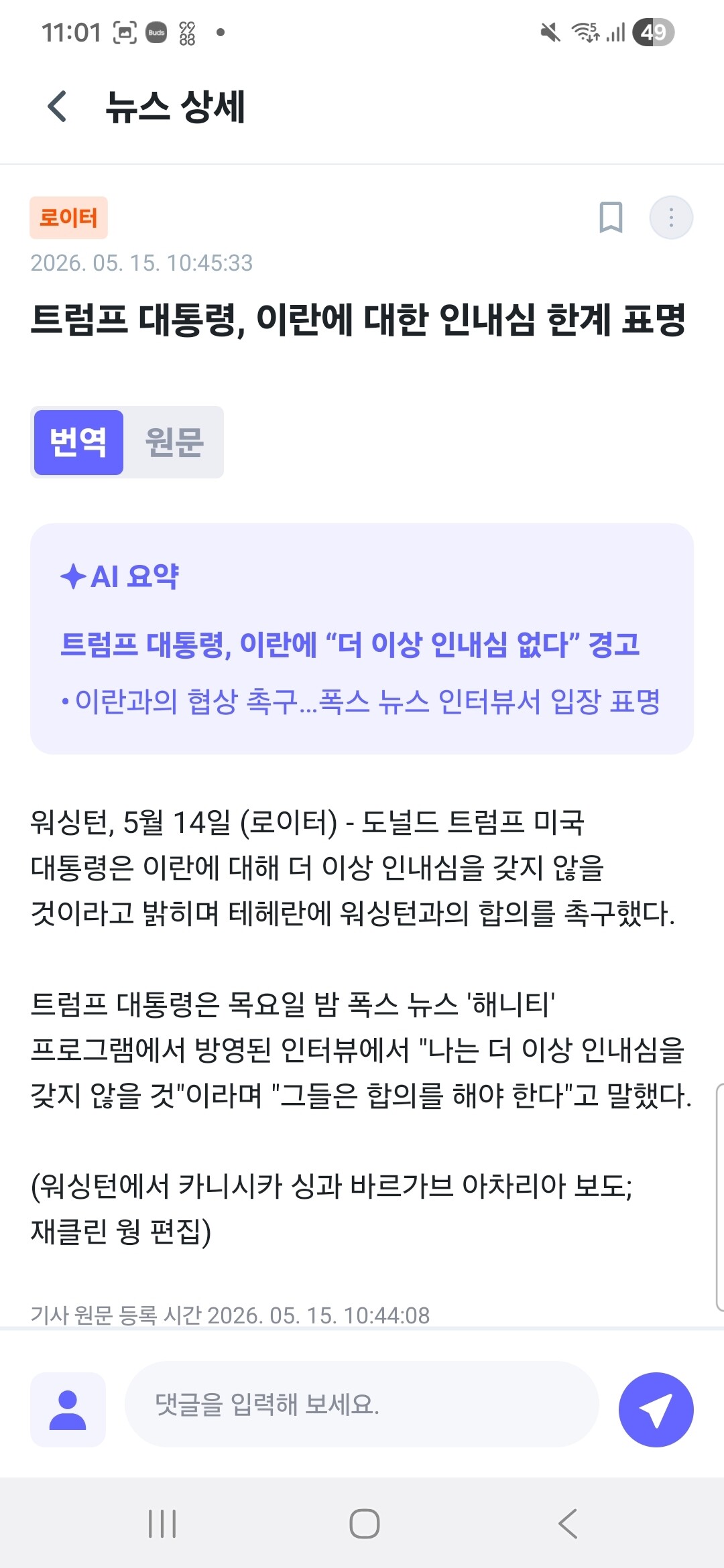Tap the 댓글을 입력해 보세요 comment field

(361, 1404)
